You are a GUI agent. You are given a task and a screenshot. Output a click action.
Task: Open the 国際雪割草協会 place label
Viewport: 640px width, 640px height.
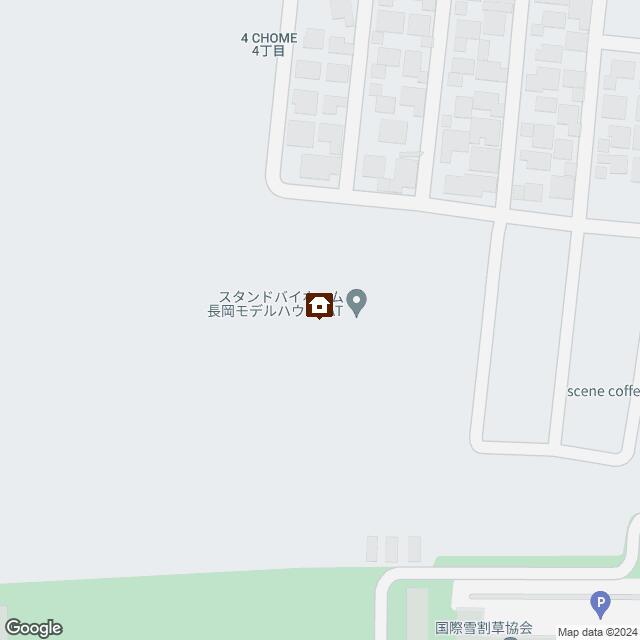click(484, 629)
